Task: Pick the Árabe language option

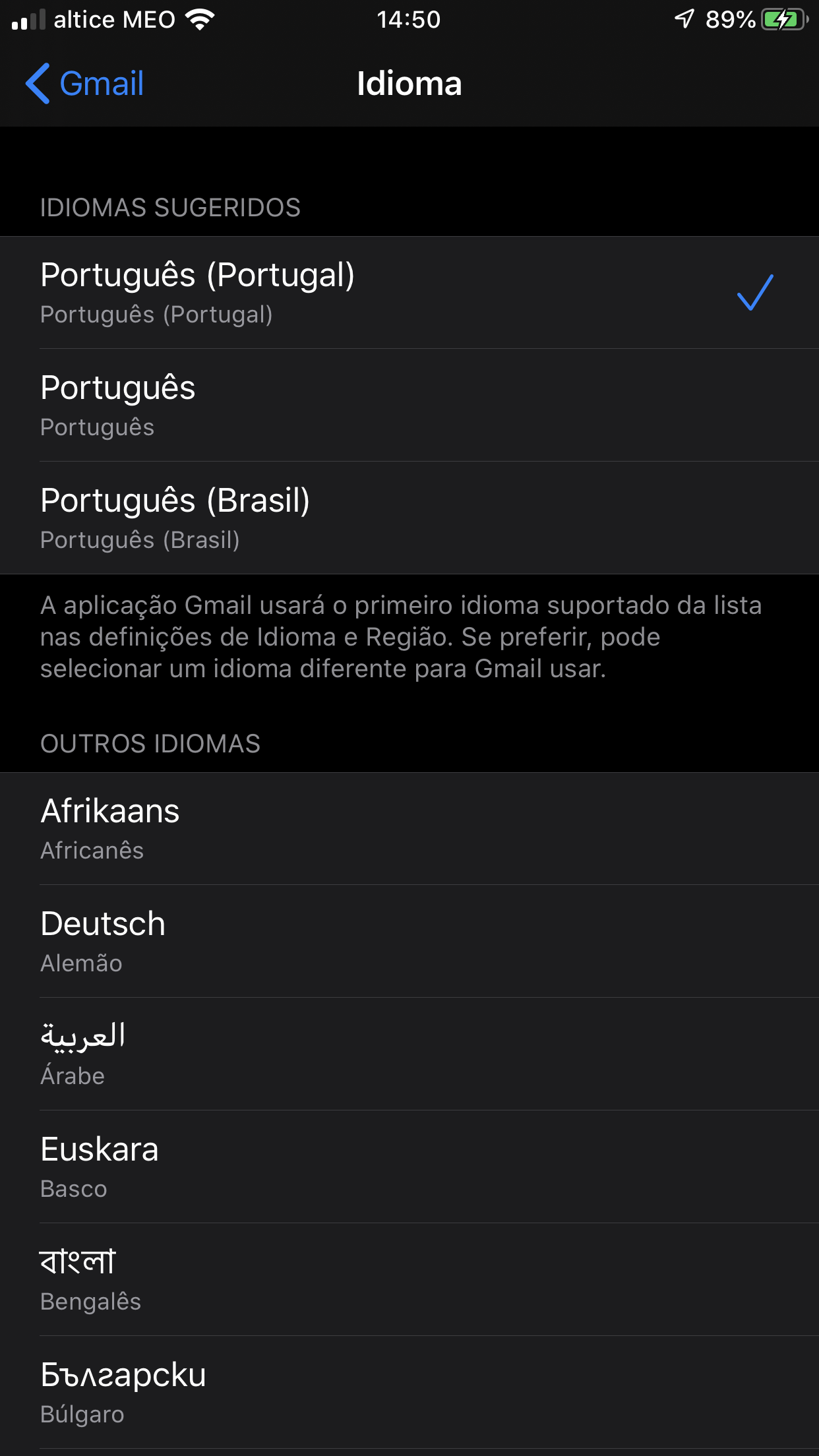Action: 409,1054
